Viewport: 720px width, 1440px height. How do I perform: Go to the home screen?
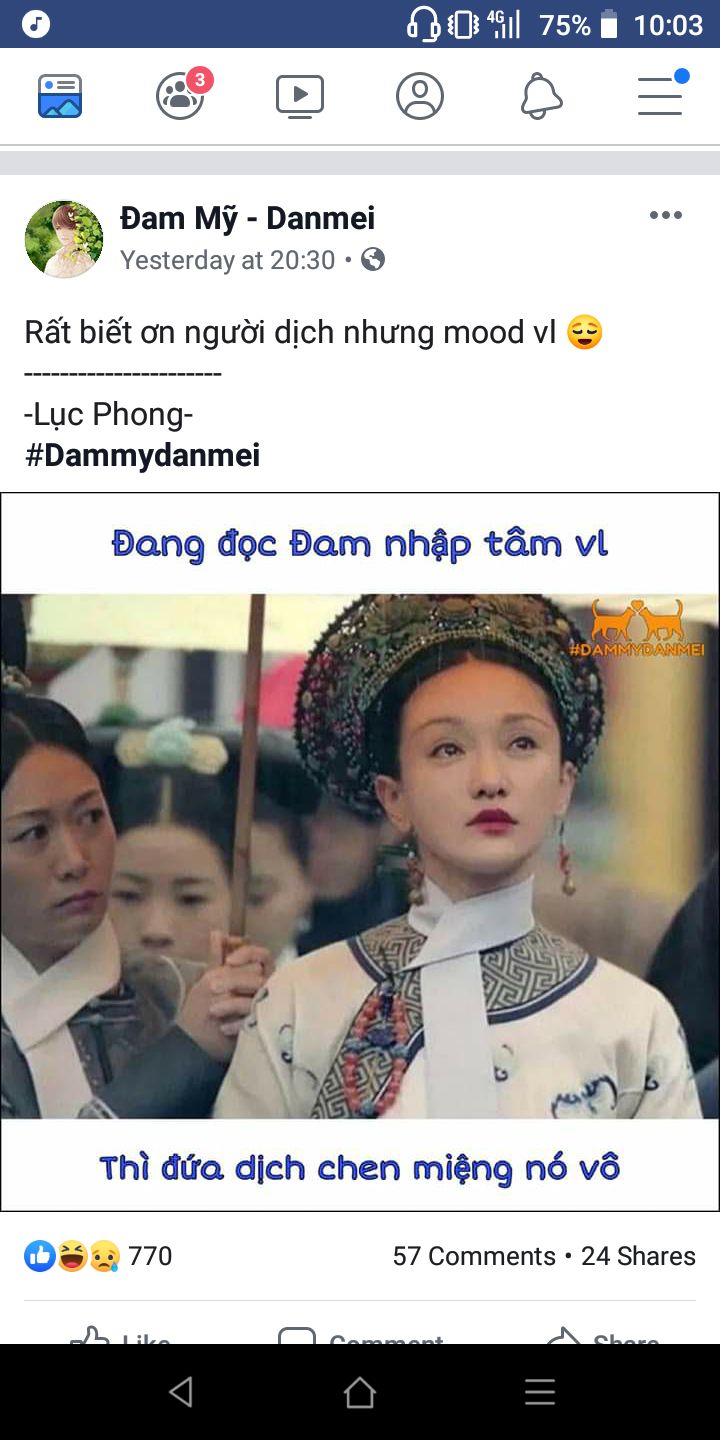360,1392
